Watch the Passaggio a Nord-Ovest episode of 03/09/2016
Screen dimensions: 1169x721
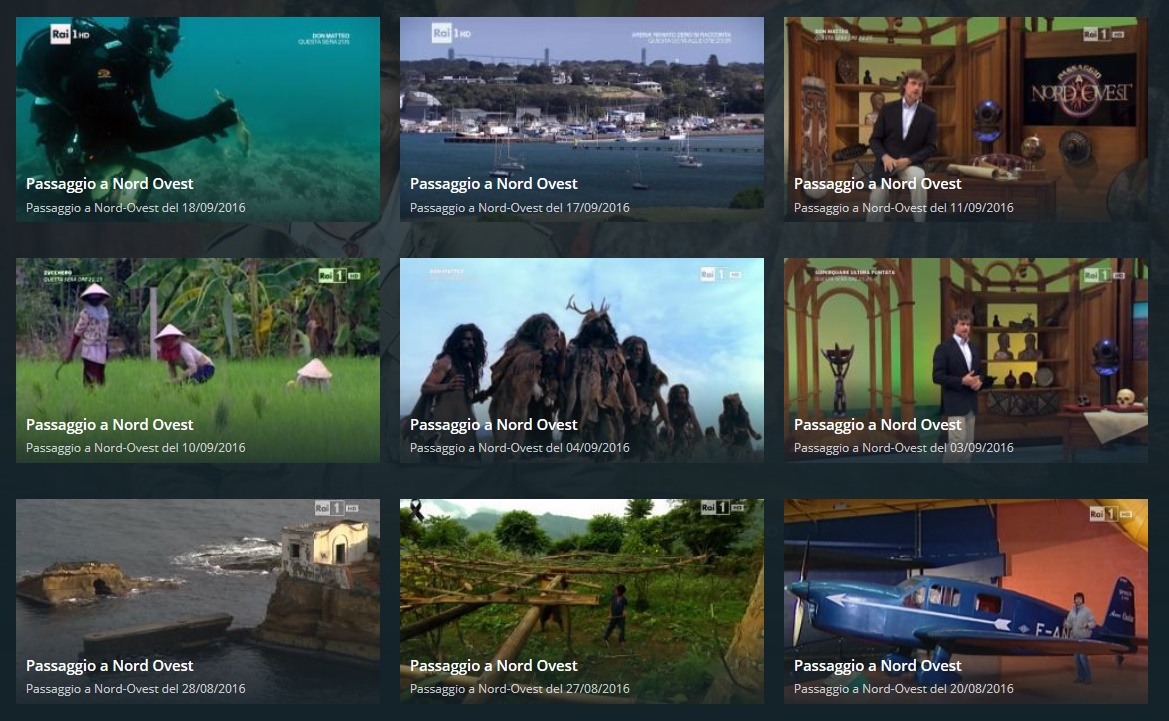[966, 360]
